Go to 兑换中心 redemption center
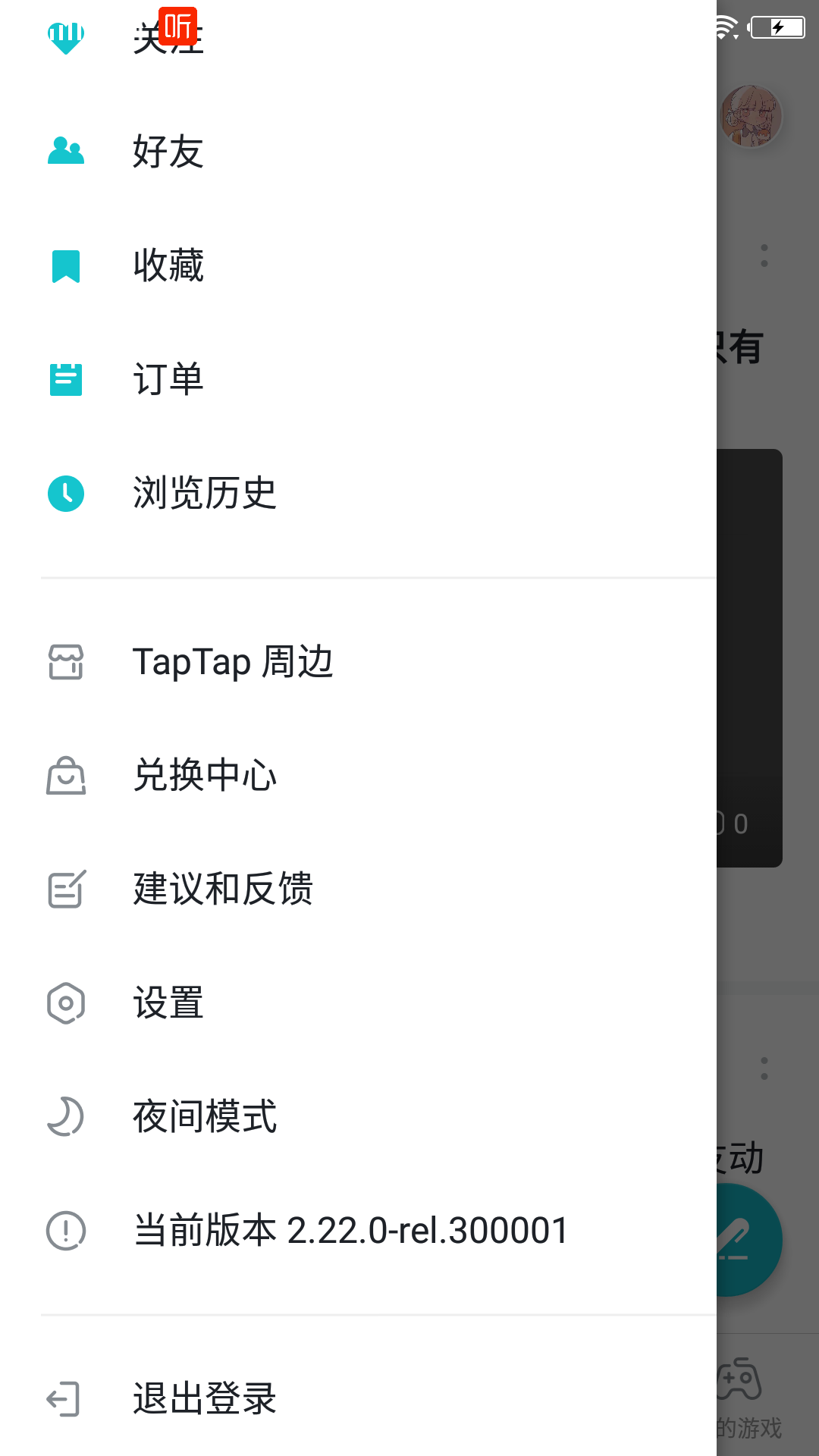This screenshot has width=819, height=1456. click(x=204, y=776)
